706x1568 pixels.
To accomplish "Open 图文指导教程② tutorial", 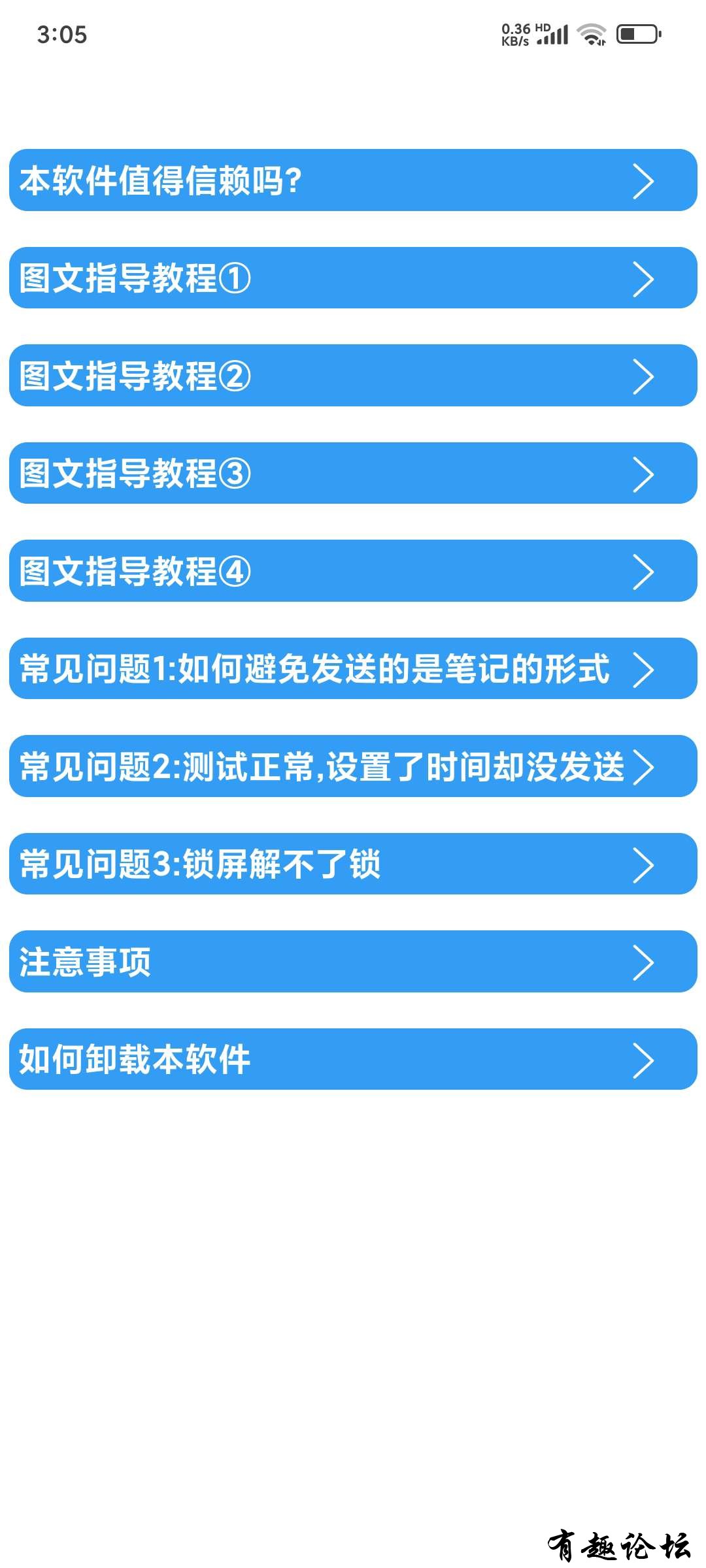I will pyautogui.click(x=353, y=376).
